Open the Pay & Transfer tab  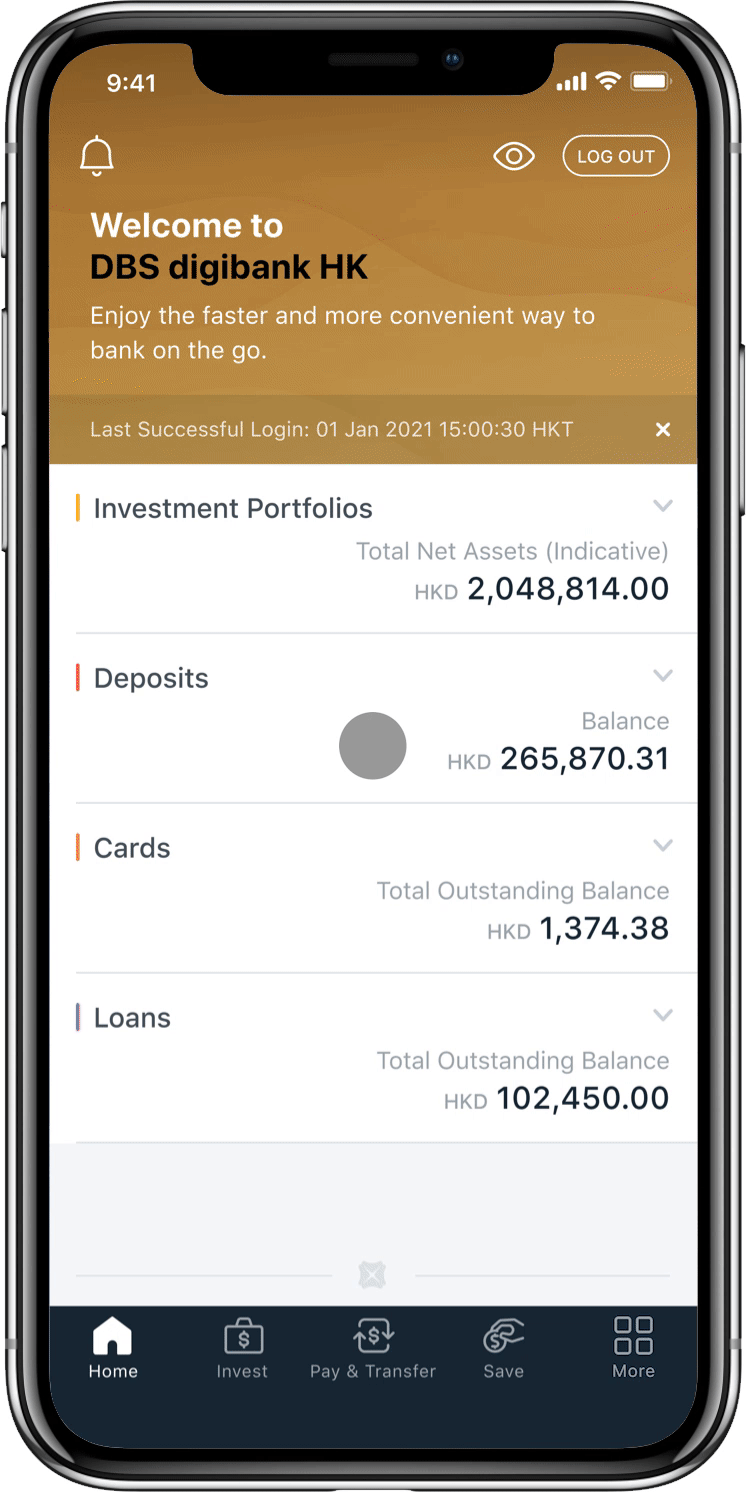pyautogui.click(x=373, y=1348)
